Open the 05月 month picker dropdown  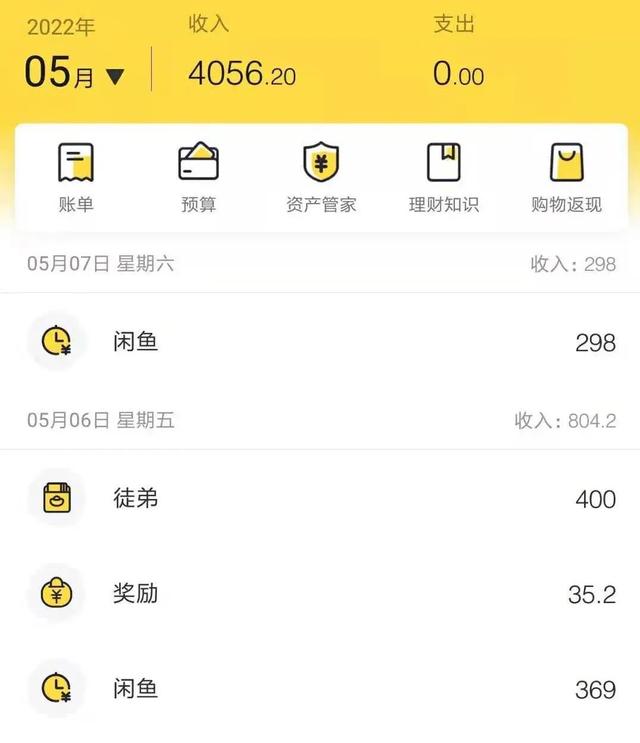pyautogui.click(x=75, y=74)
